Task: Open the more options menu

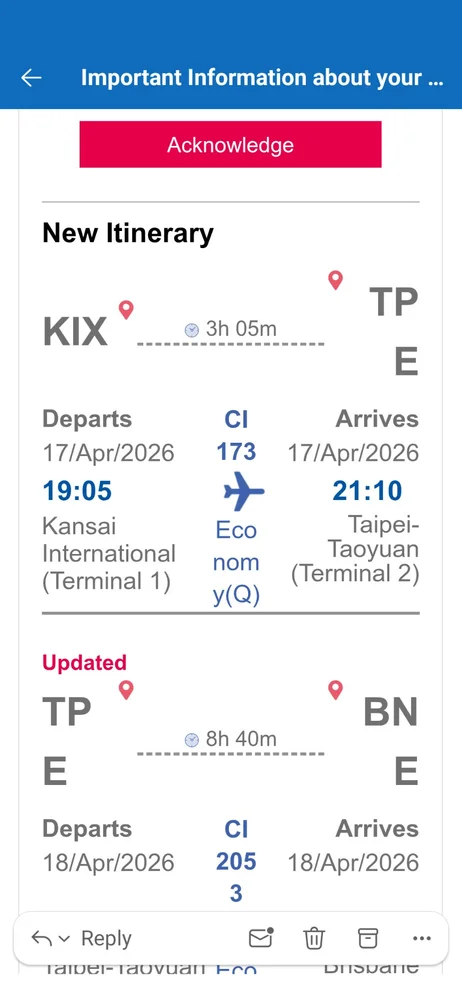Action: coord(422,938)
